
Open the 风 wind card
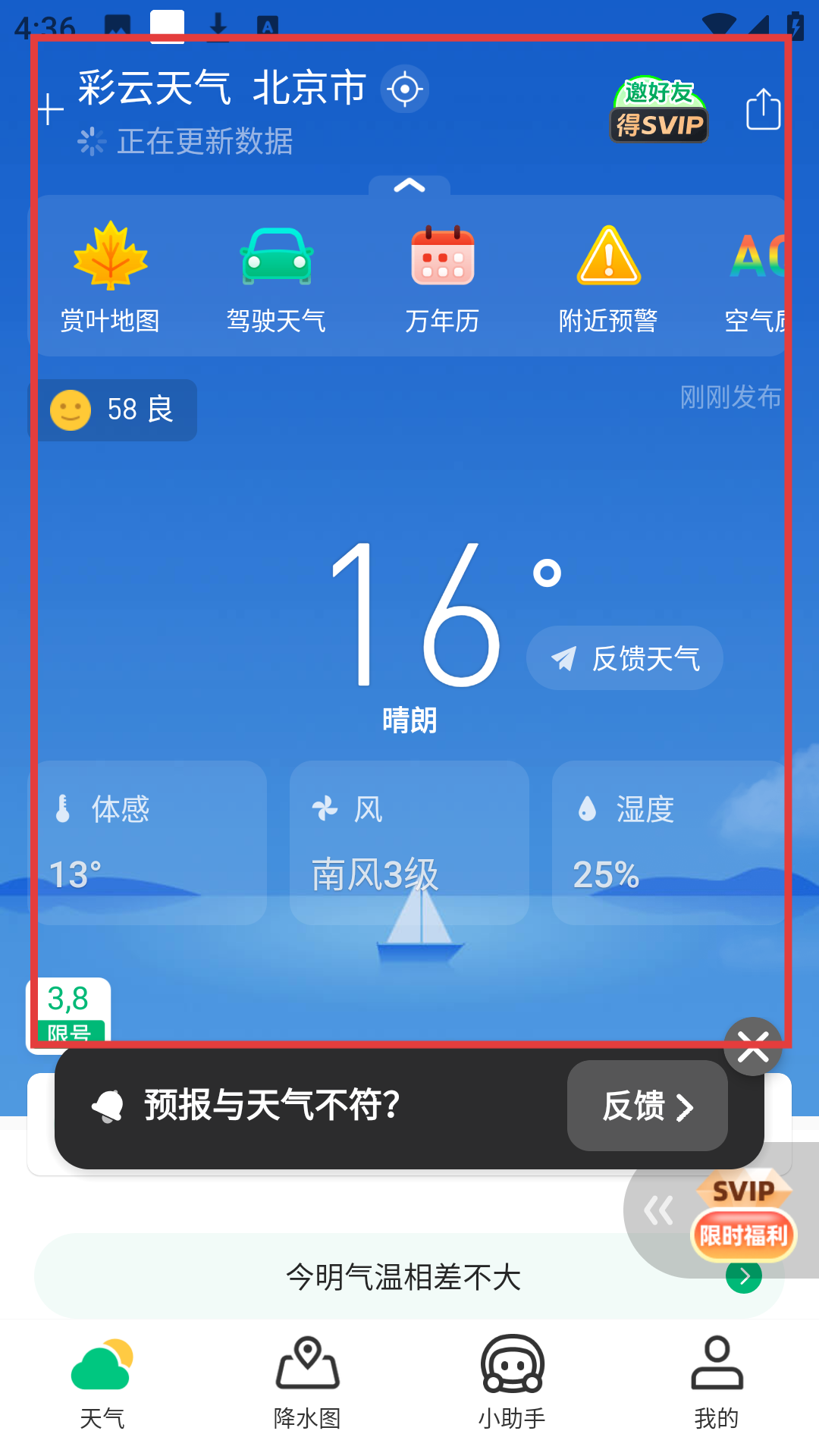[409, 842]
